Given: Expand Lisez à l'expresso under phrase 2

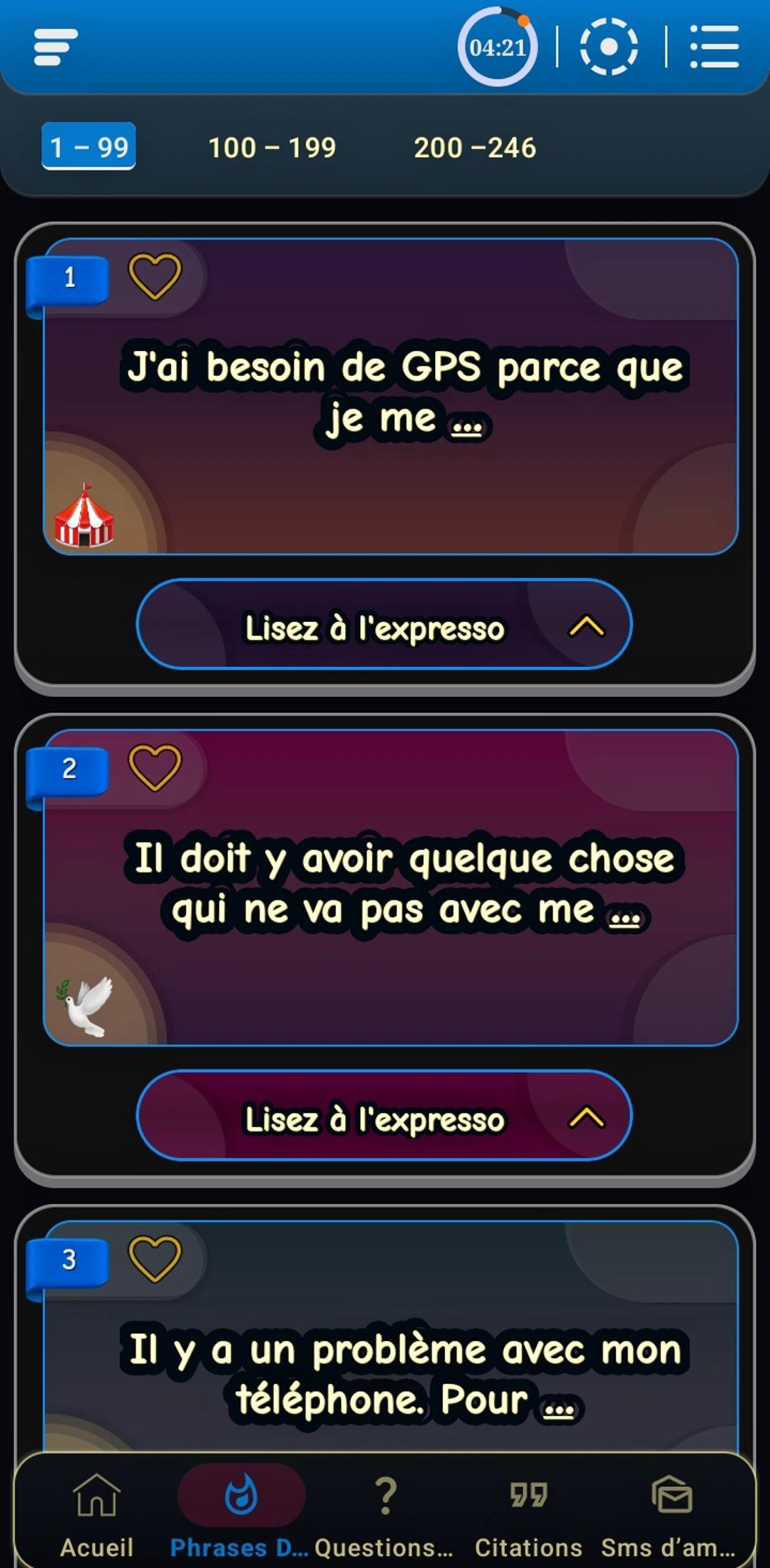Looking at the screenshot, I should [x=384, y=1116].
